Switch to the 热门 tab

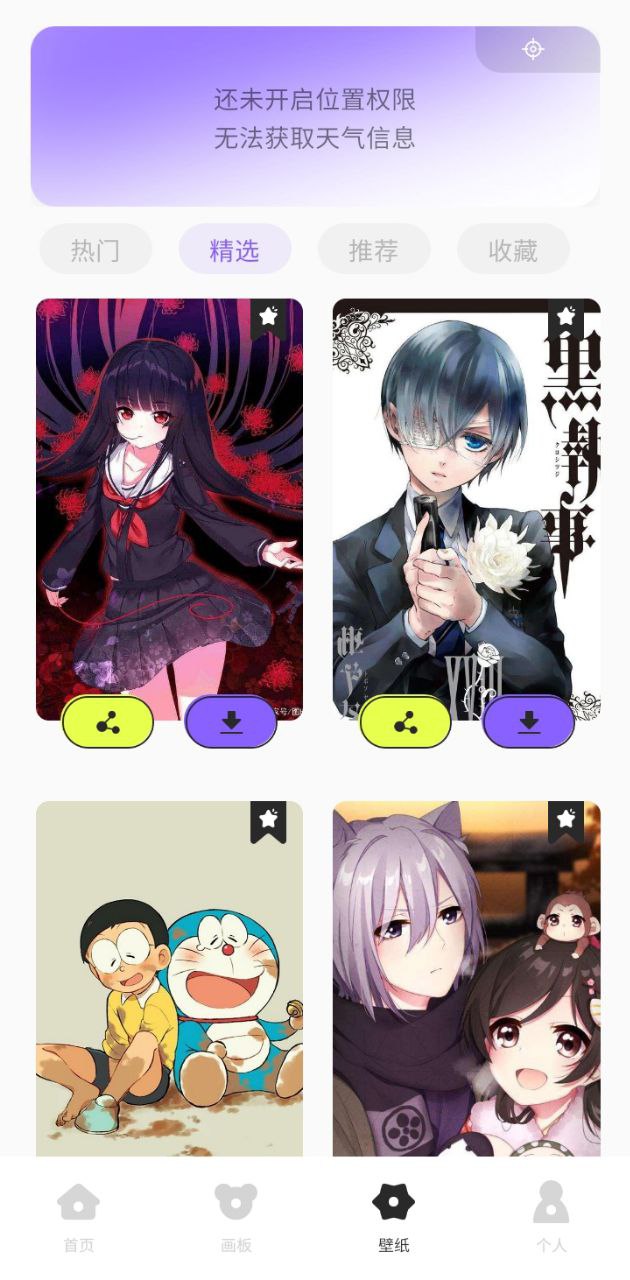point(95,250)
